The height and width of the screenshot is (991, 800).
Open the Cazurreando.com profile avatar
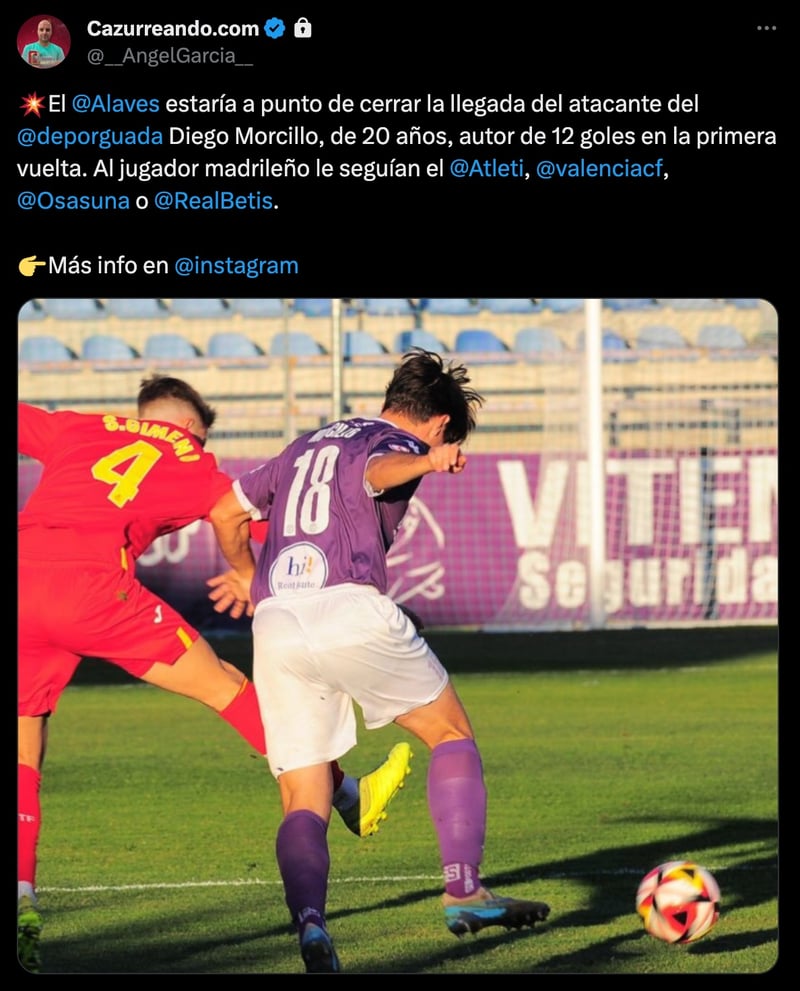[x=44, y=41]
